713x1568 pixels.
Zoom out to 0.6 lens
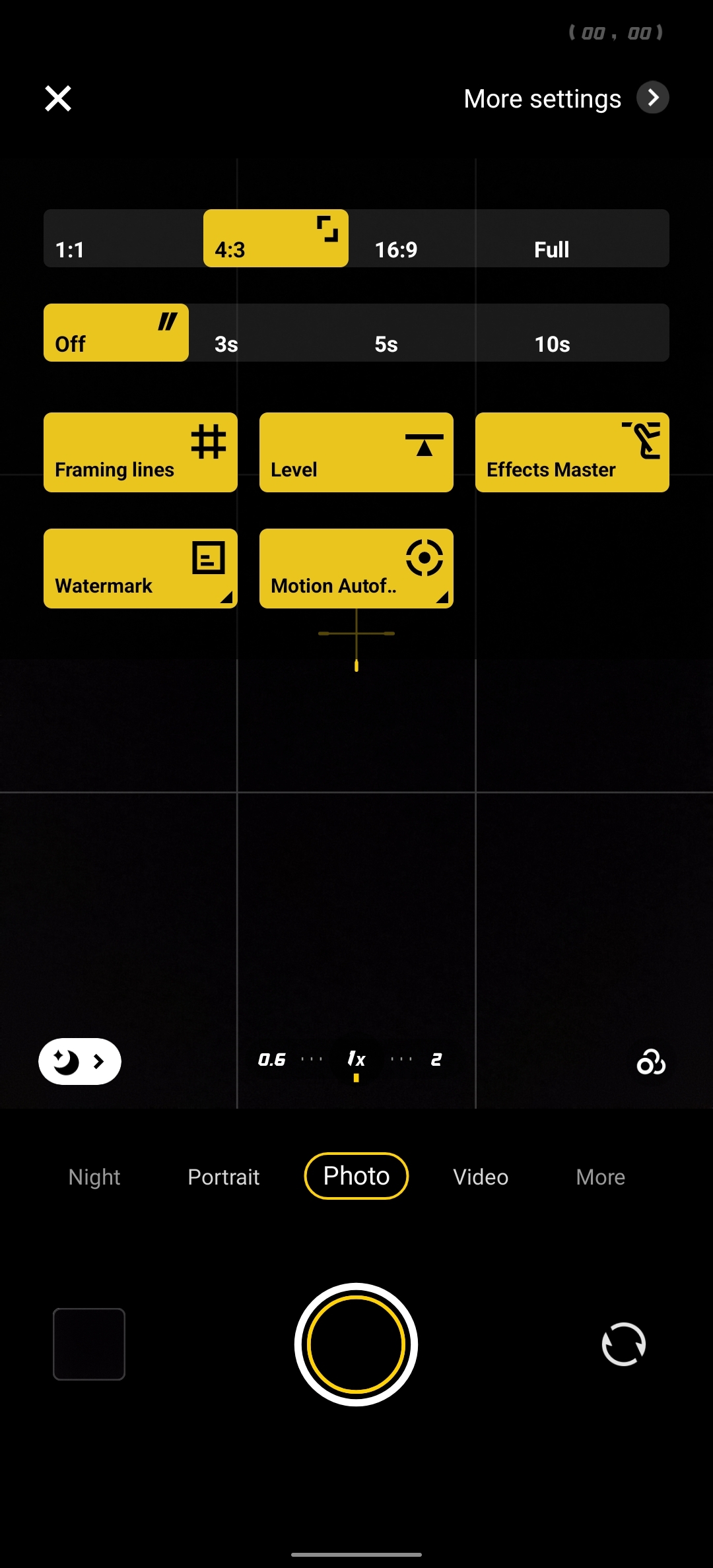(271, 1060)
